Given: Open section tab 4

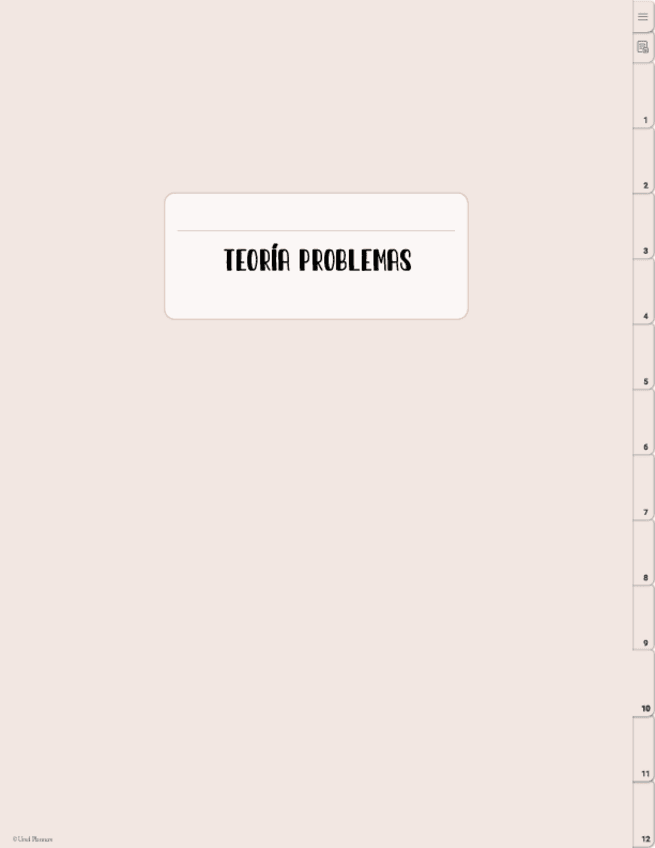Looking at the screenshot, I should pyautogui.click(x=644, y=294).
